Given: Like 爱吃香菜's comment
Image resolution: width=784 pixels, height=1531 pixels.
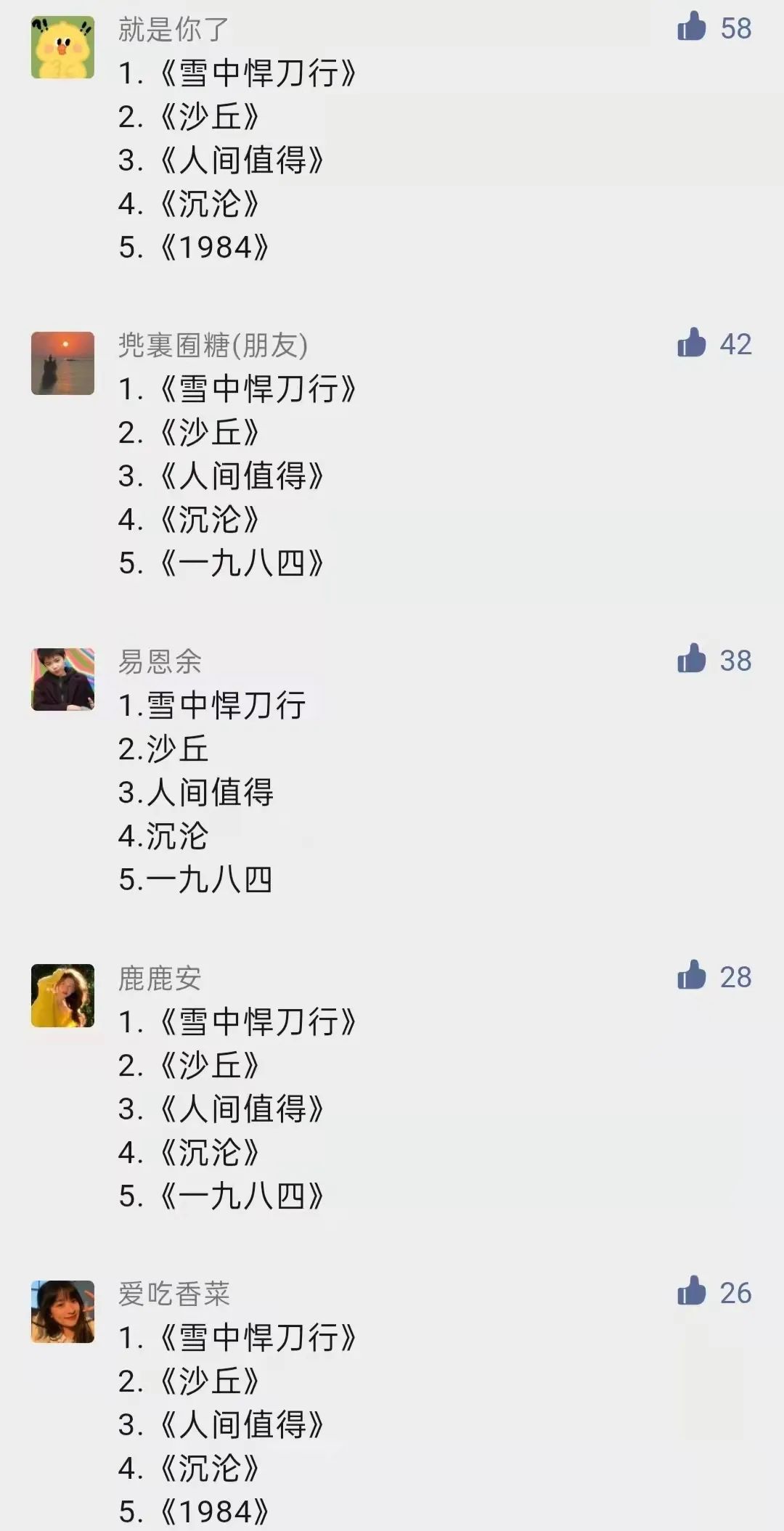Looking at the screenshot, I should [x=691, y=1292].
